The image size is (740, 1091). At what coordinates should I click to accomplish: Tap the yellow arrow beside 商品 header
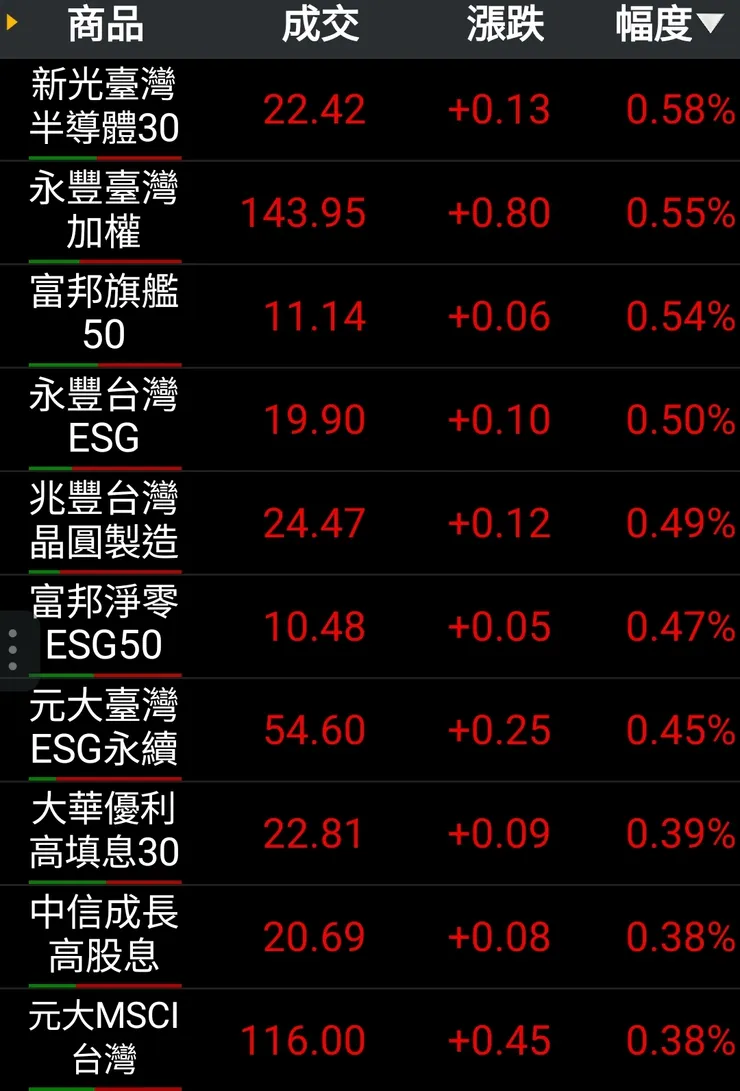tap(12, 22)
